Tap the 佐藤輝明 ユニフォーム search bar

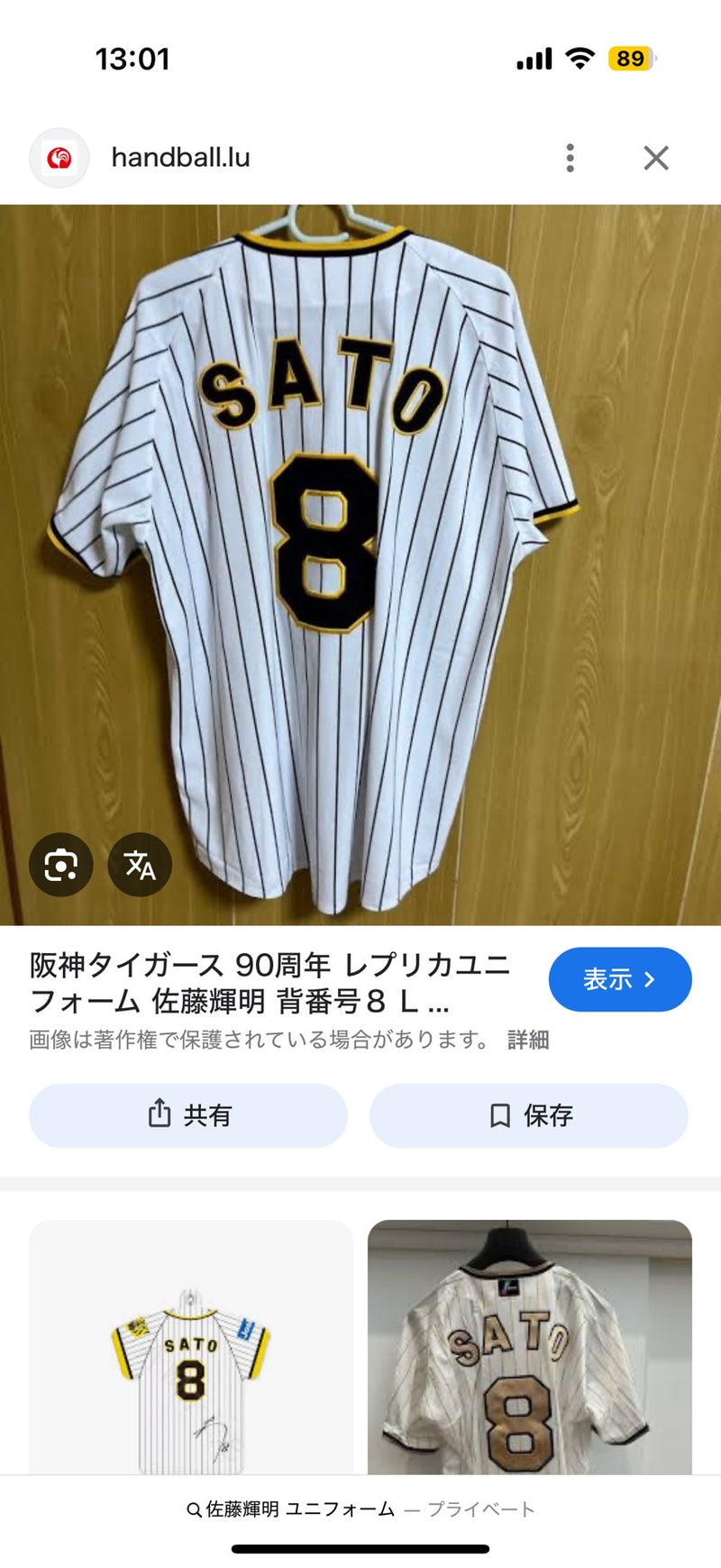[x=360, y=1508]
